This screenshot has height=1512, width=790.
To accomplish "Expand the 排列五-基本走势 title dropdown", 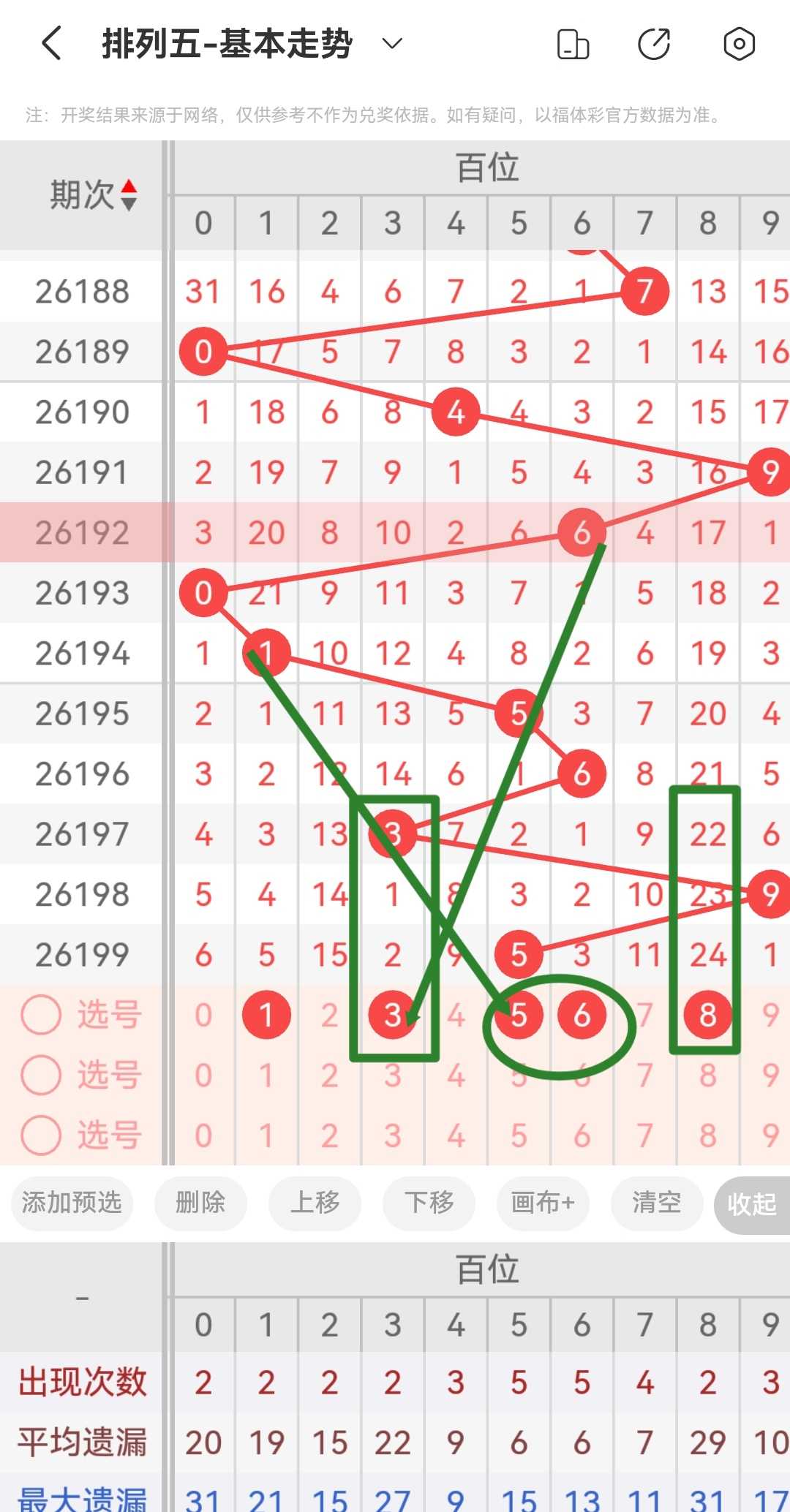I will (393, 44).
